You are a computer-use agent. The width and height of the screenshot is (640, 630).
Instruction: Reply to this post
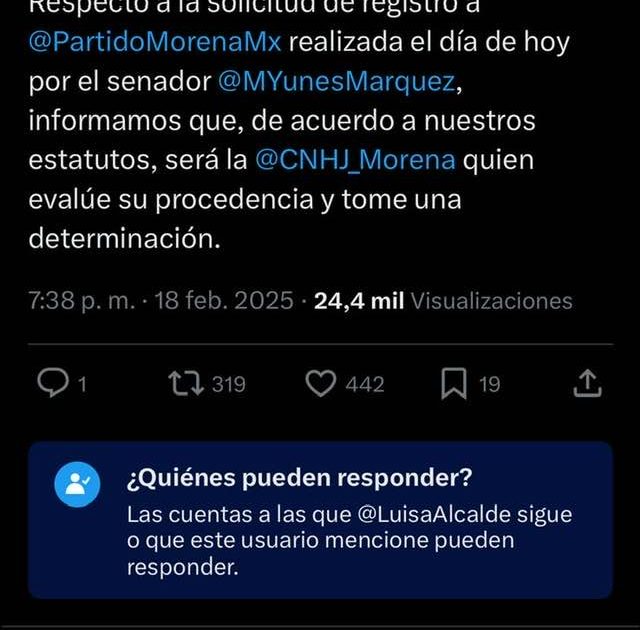pos(52,384)
